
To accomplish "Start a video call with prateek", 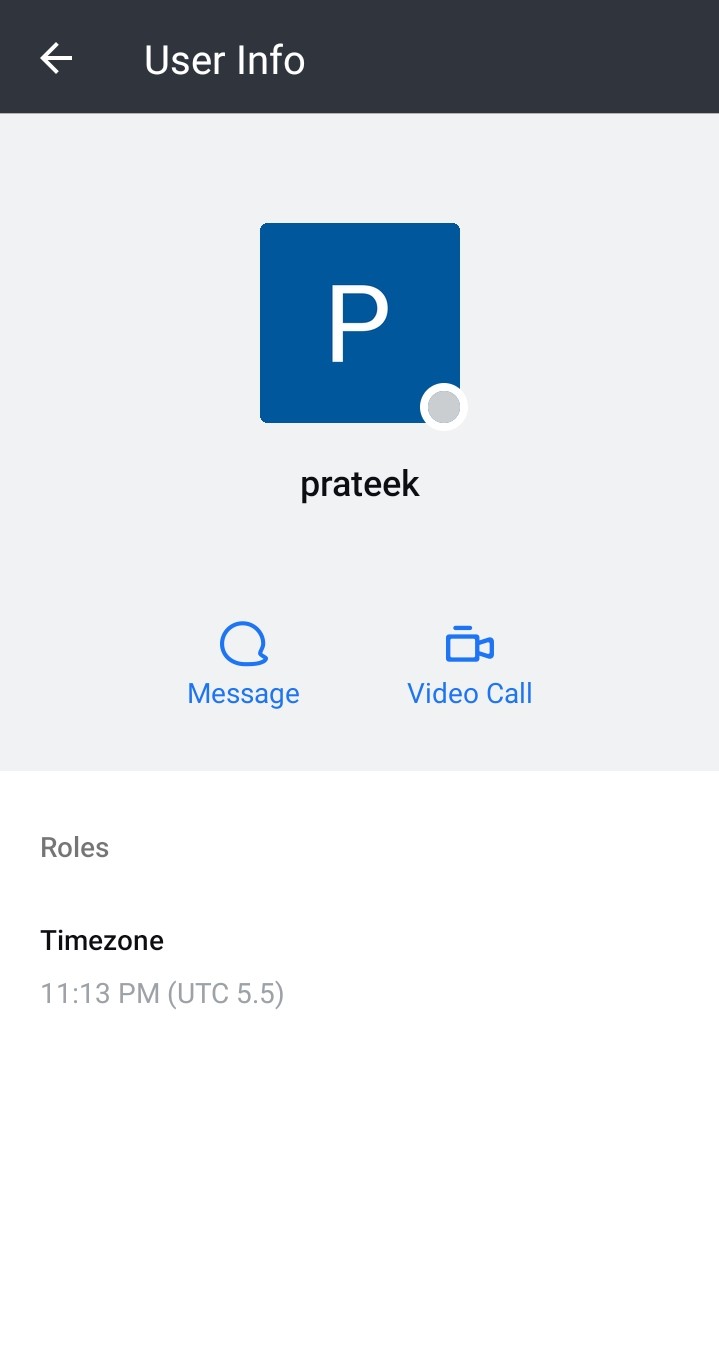I will coord(469,664).
